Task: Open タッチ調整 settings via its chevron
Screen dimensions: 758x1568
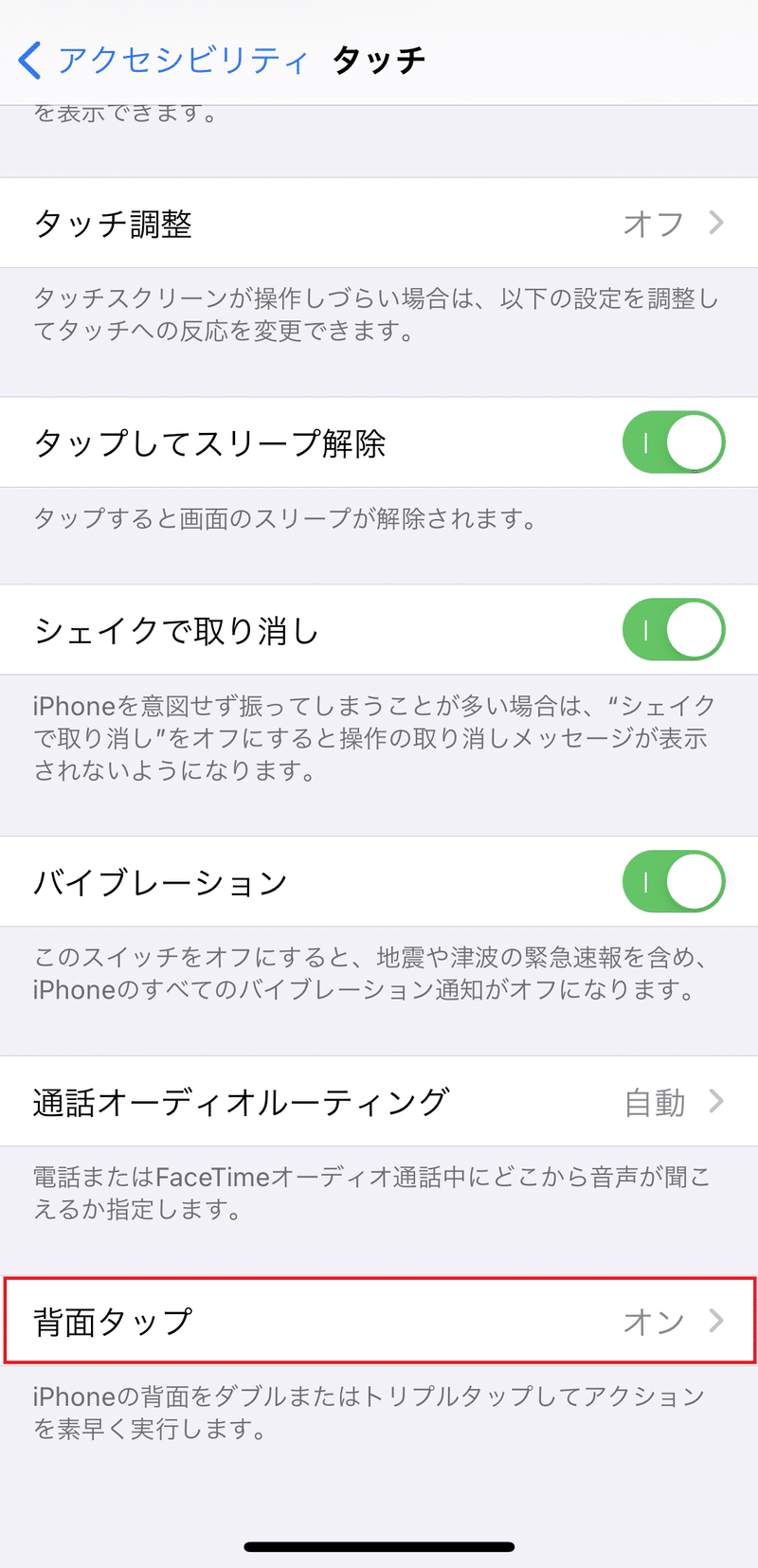Action: [718, 223]
